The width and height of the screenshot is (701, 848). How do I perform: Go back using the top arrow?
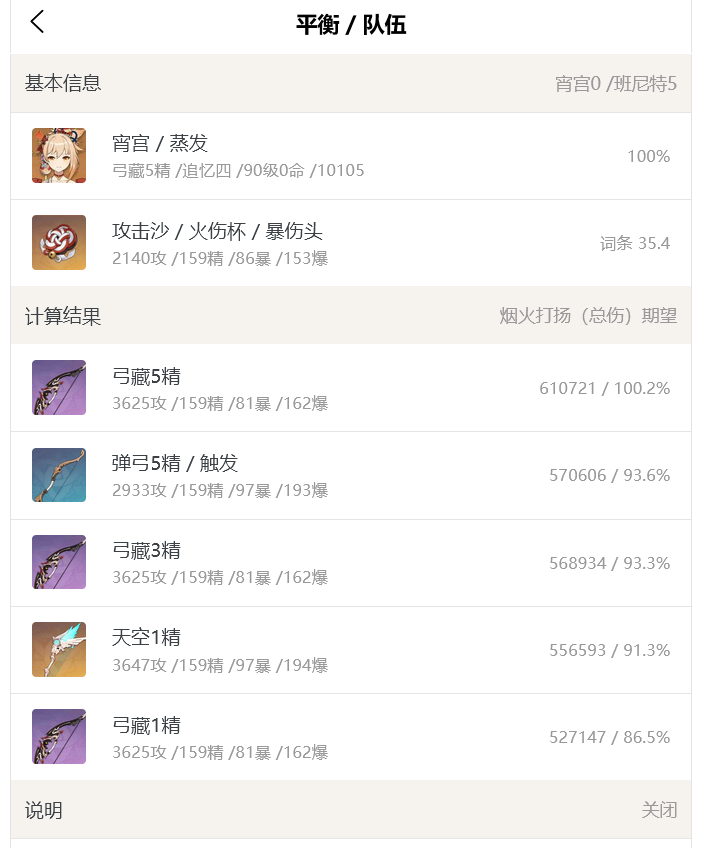(38, 22)
